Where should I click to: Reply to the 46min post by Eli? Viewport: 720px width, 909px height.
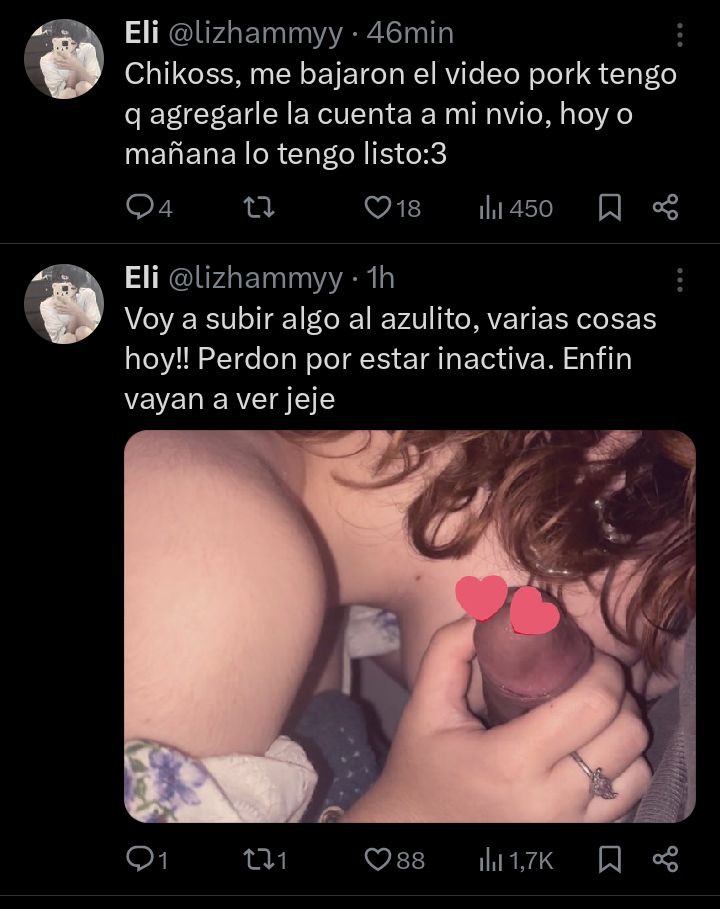click(x=138, y=208)
